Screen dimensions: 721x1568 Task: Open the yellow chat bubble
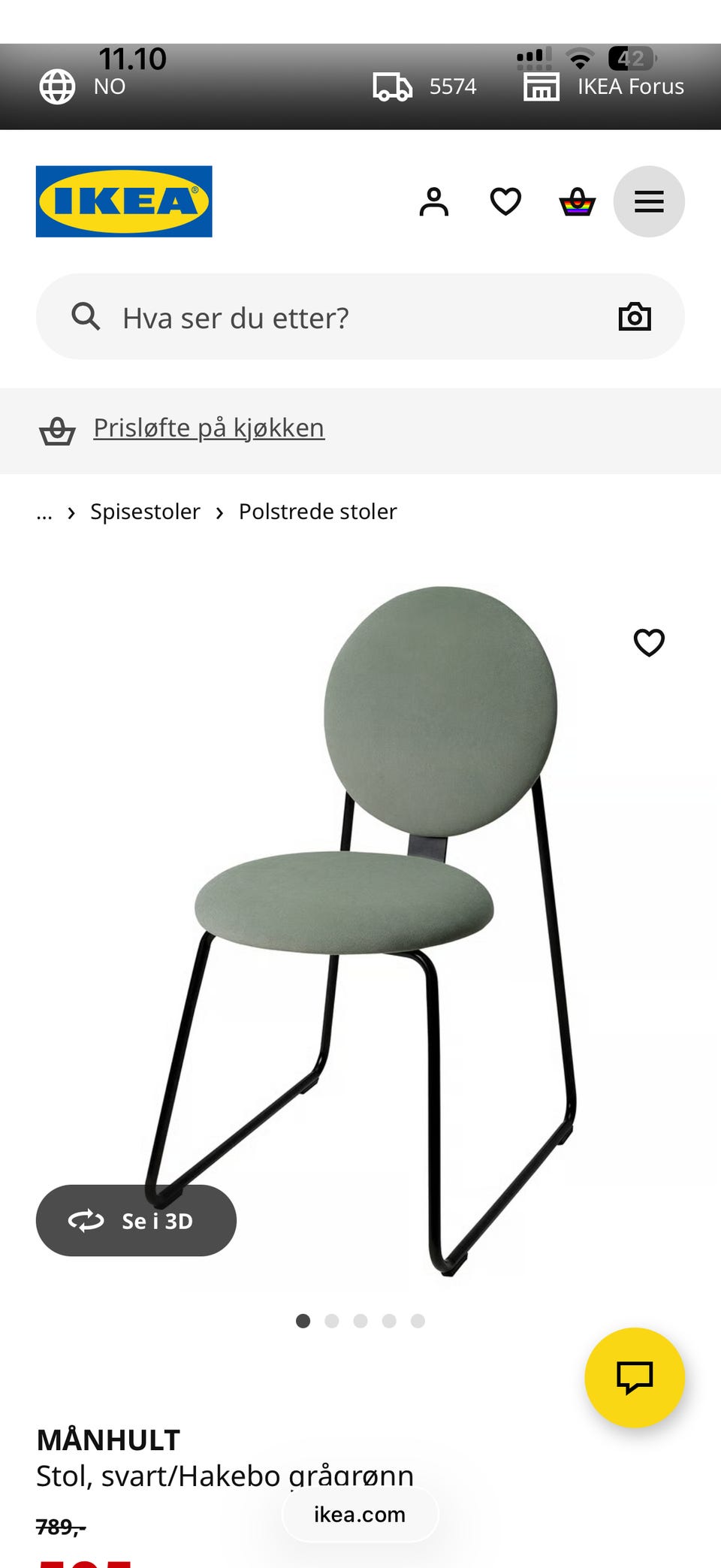pos(635,1377)
